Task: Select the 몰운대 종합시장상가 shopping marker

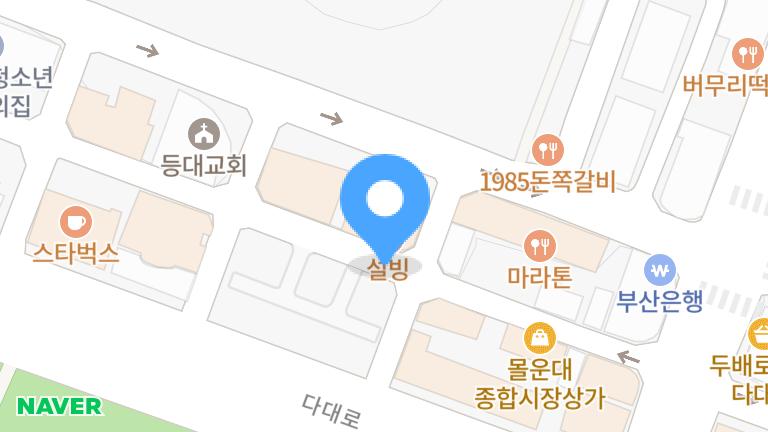Action: click(540, 336)
